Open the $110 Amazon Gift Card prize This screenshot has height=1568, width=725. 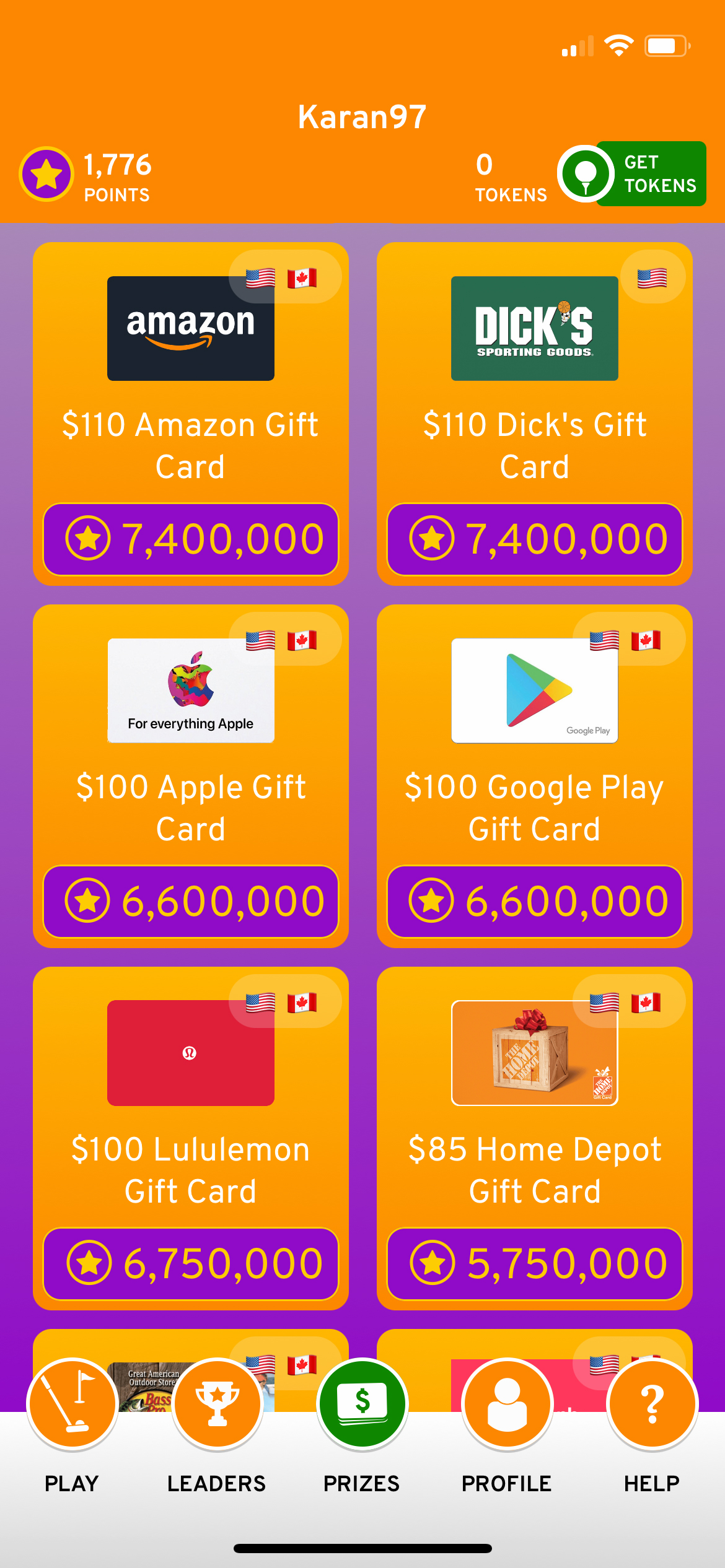pos(190,413)
